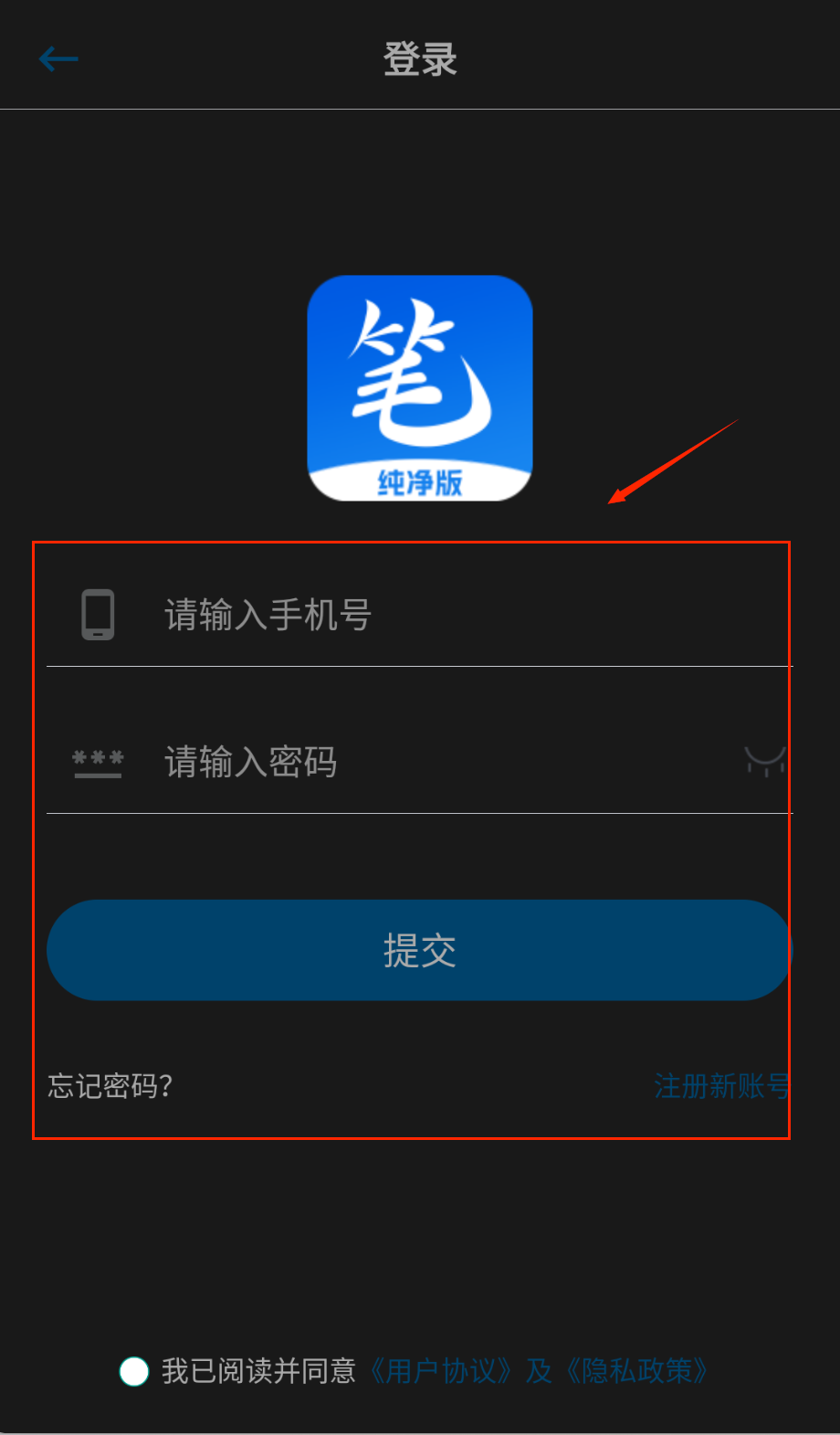Open the 《用户协议》 link
The width and height of the screenshot is (840, 1435).
[x=441, y=1371]
